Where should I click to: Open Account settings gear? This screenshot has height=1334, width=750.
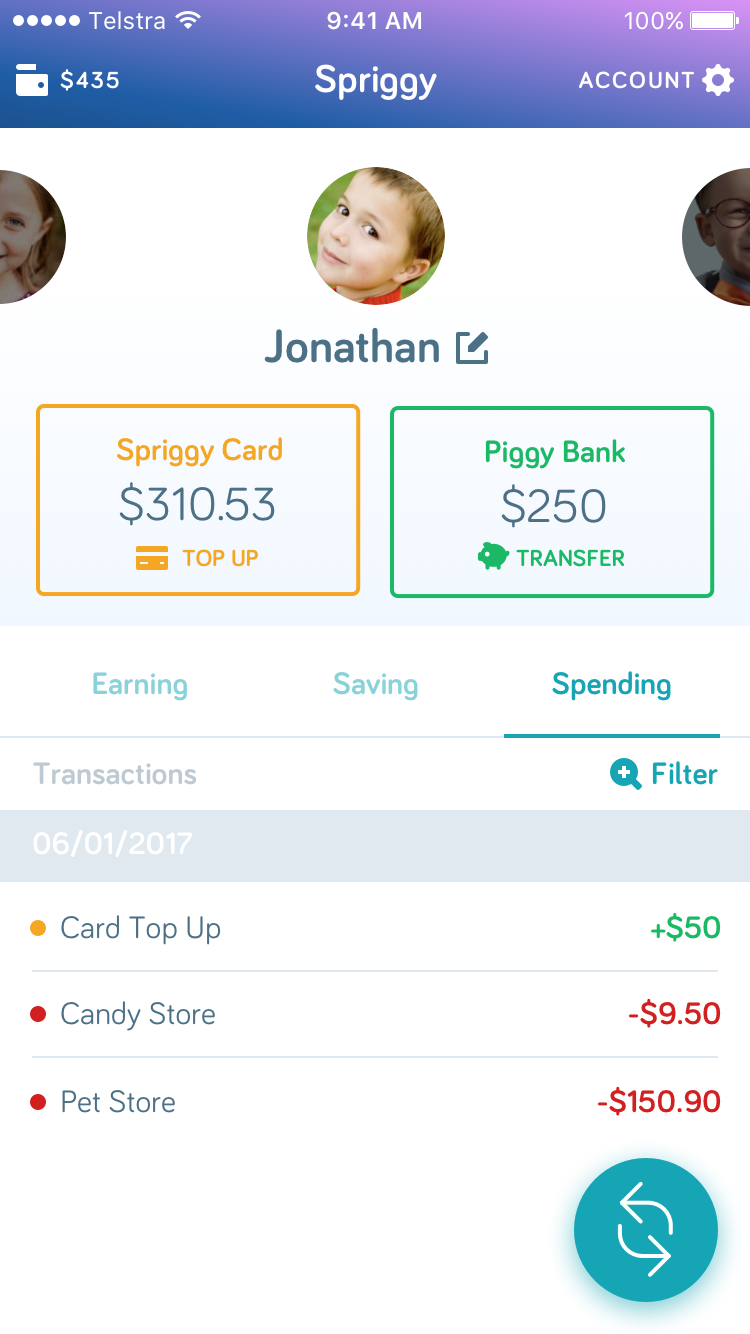point(717,80)
